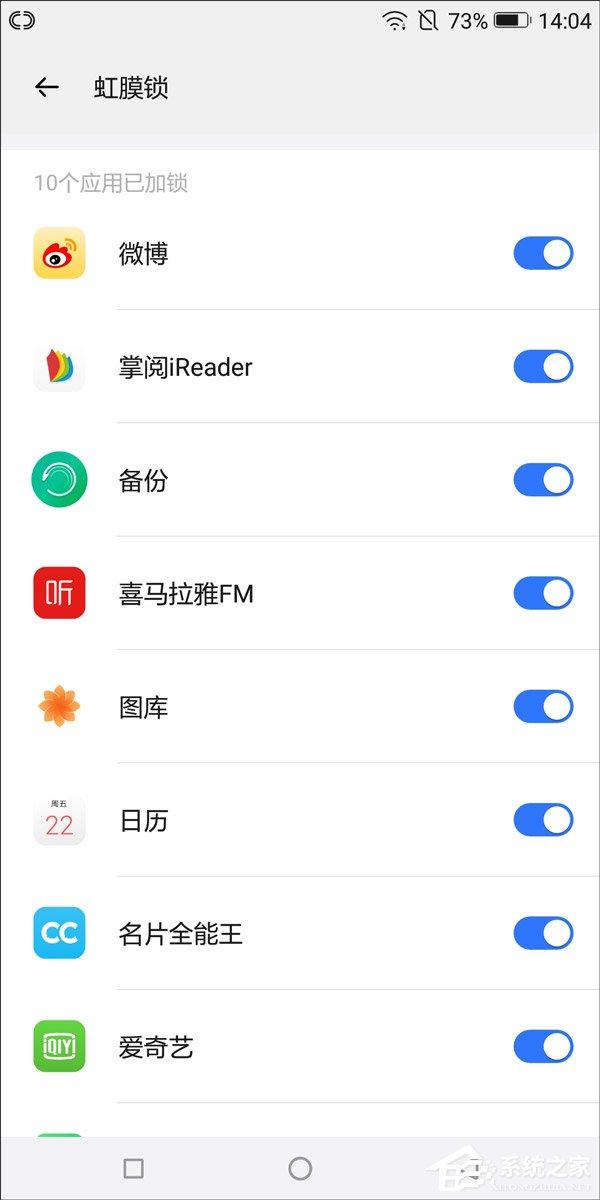600x1200 pixels.
Task: Open recent apps with the square button
Action: coord(134,1168)
